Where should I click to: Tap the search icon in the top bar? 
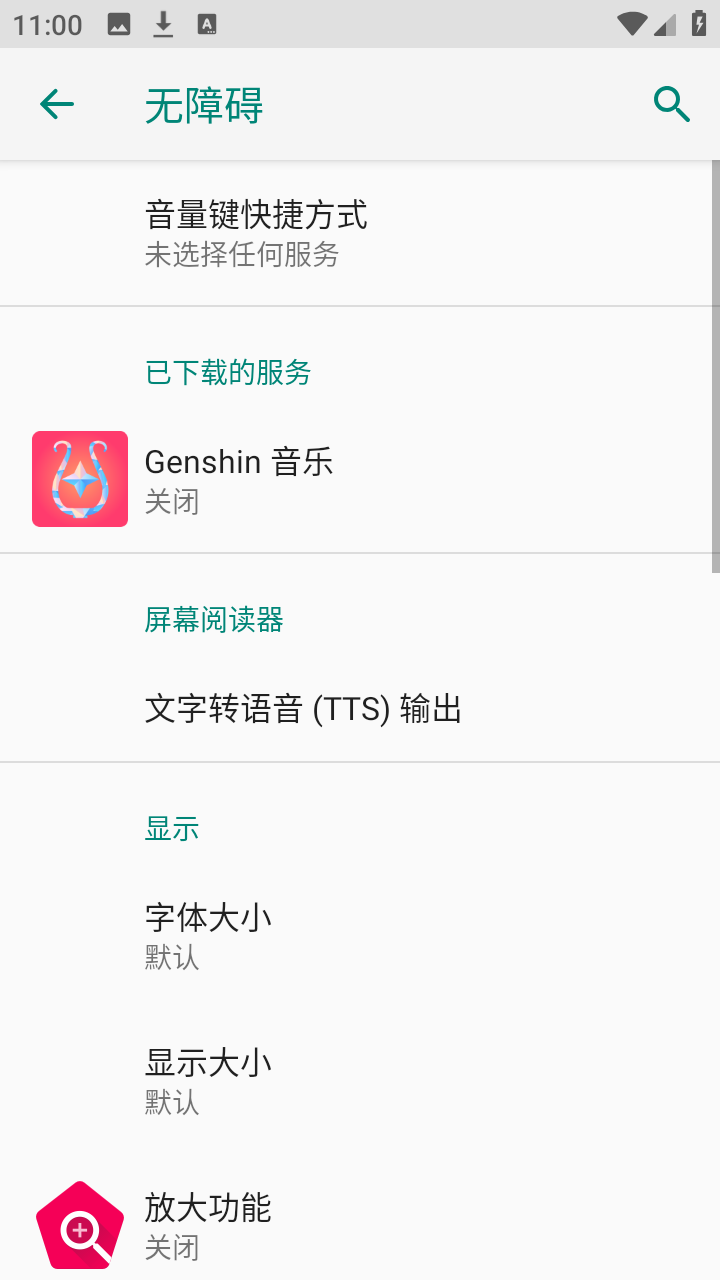[x=671, y=103]
